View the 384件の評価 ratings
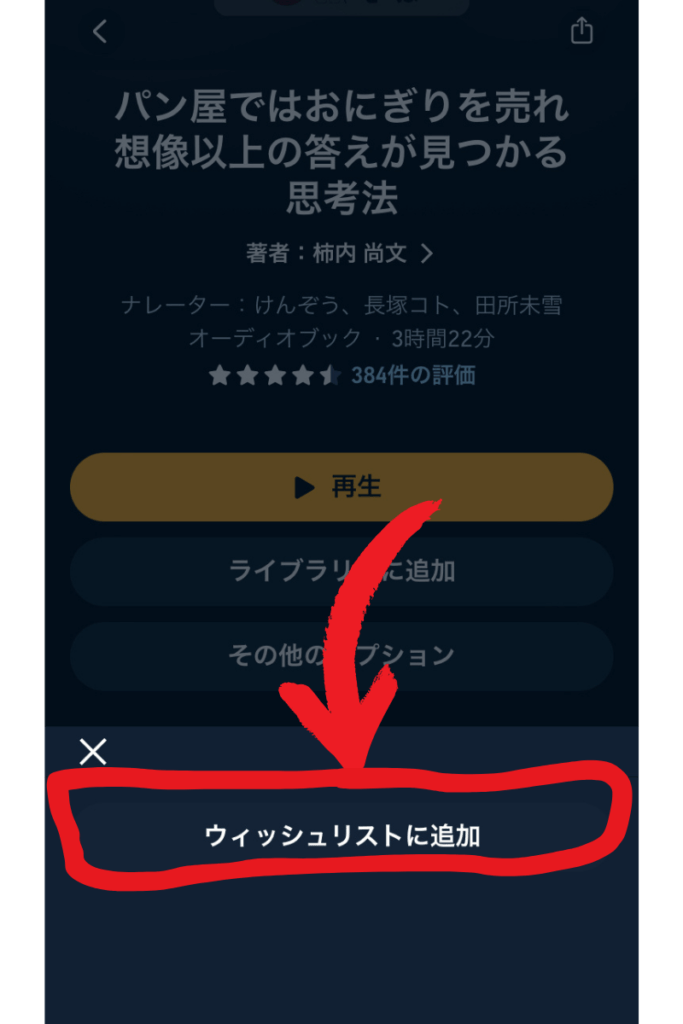This screenshot has height=1024, width=683. (x=412, y=376)
